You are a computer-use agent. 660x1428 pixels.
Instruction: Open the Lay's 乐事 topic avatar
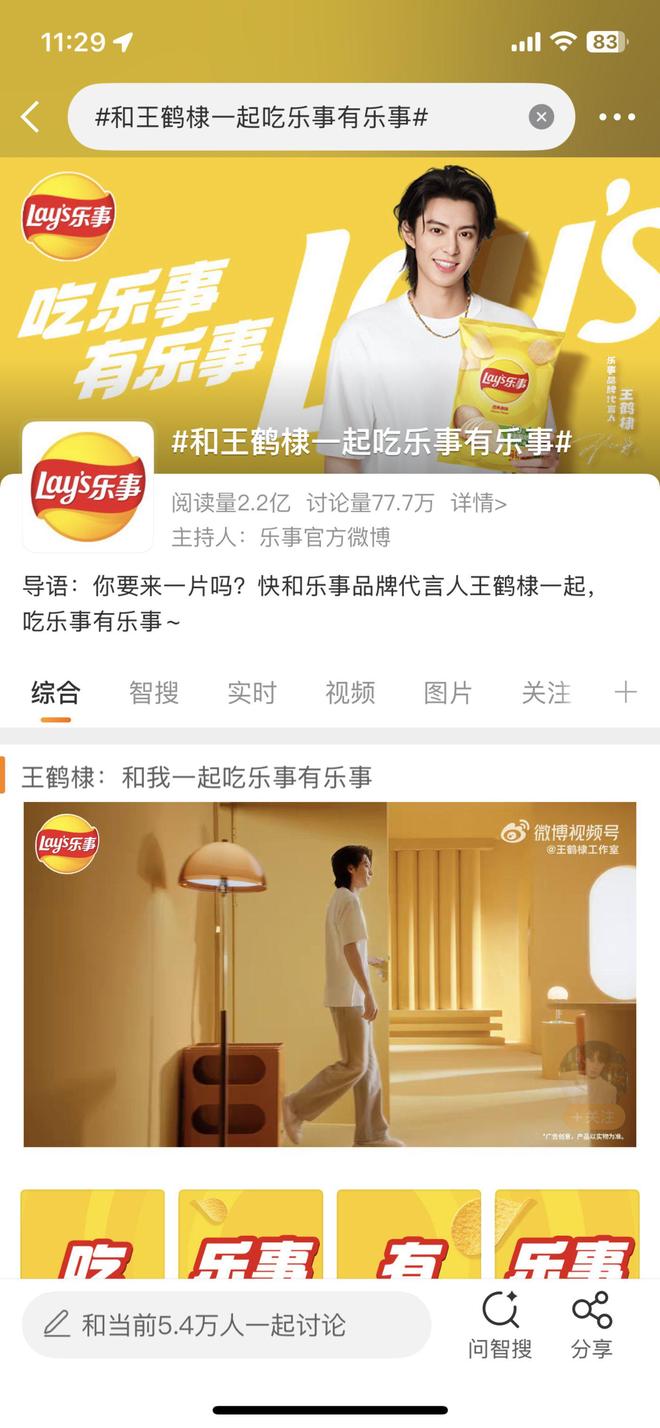click(x=88, y=487)
